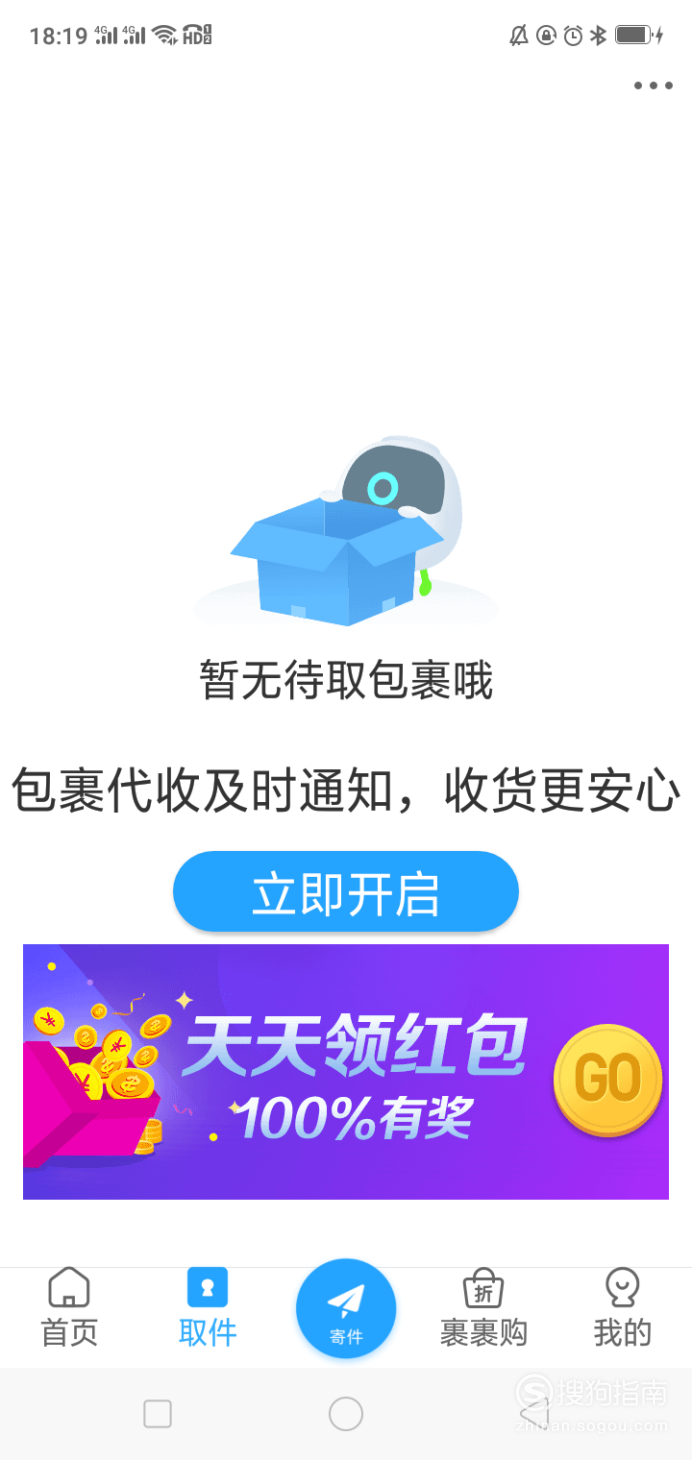This screenshot has width=692, height=1460.
Task: Open the 我的 profile tab
Action: click(x=622, y=1308)
